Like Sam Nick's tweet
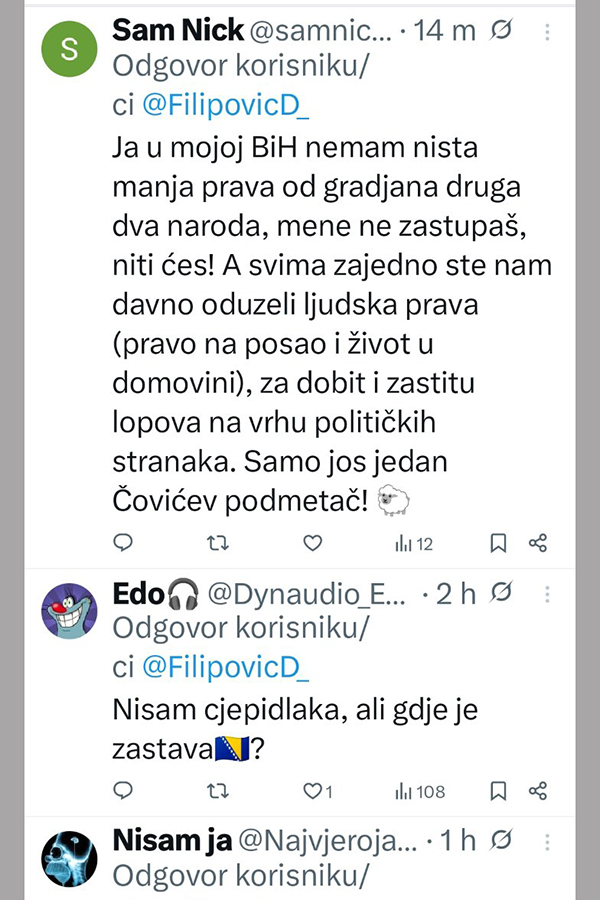This screenshot has height=900, width=600. coord(312,543)
